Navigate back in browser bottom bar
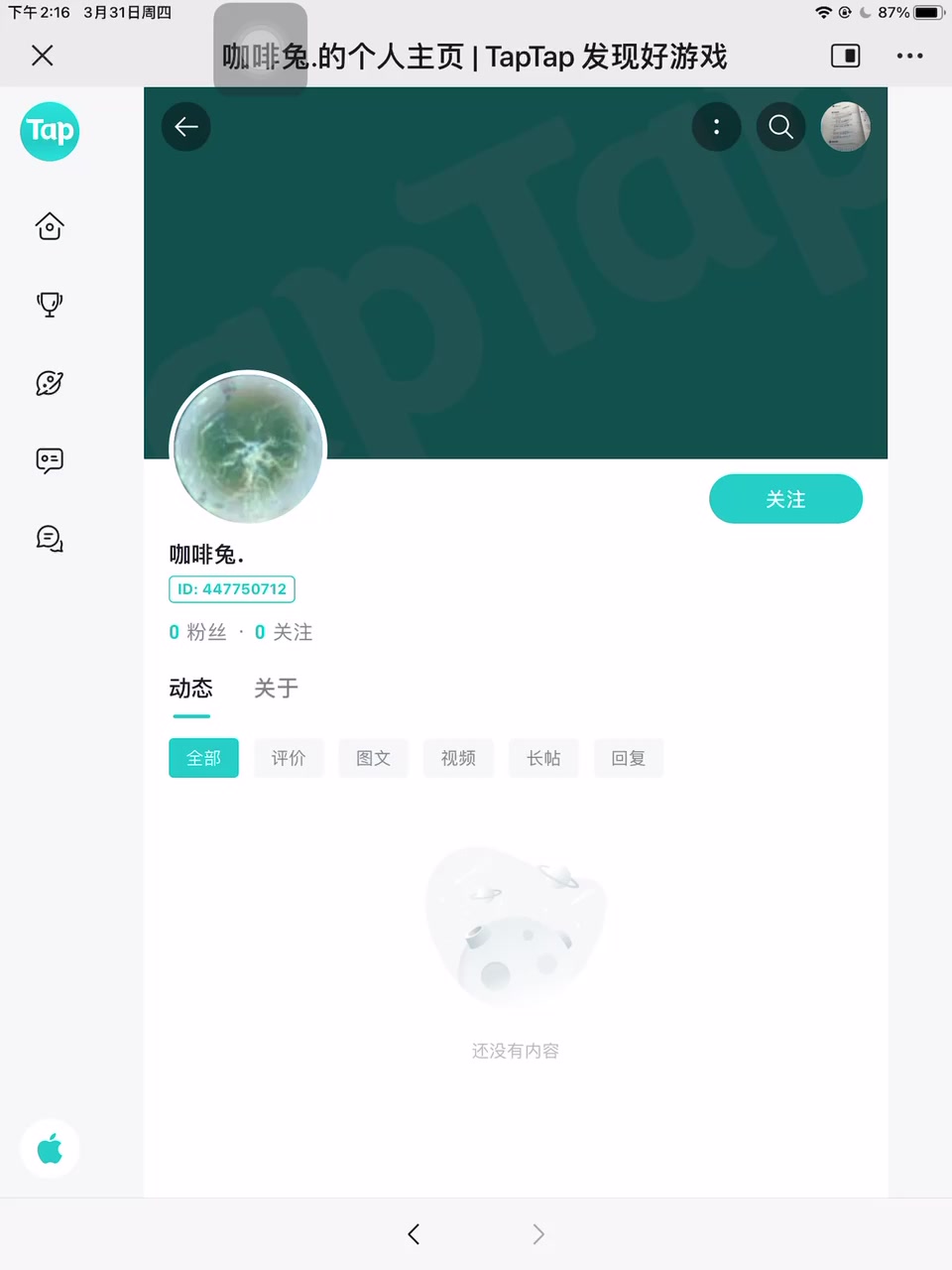This screenshot has height=1270, width=952. (414, 1234)
